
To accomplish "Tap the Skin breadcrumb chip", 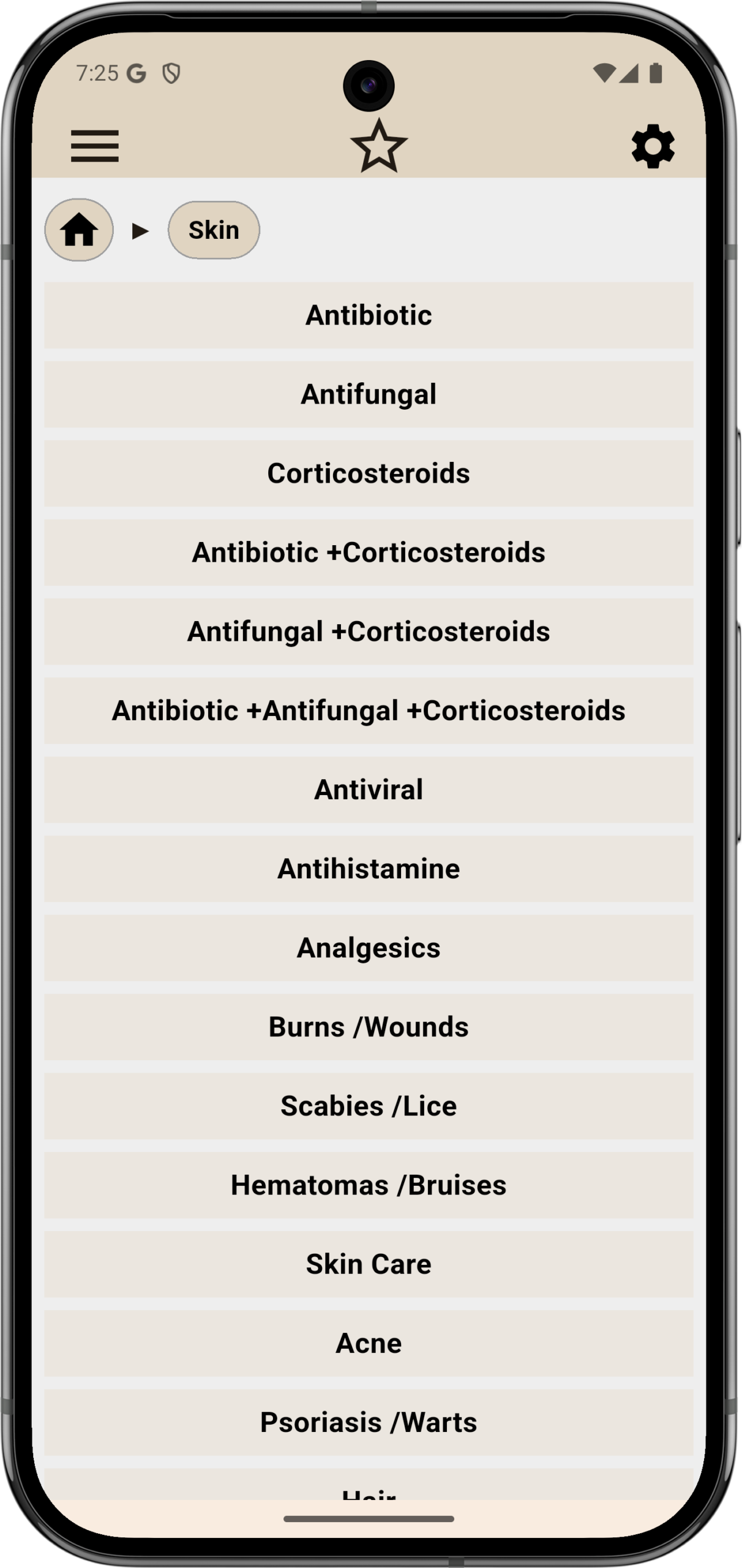I will pyautogui.click(x=214, y=230).
